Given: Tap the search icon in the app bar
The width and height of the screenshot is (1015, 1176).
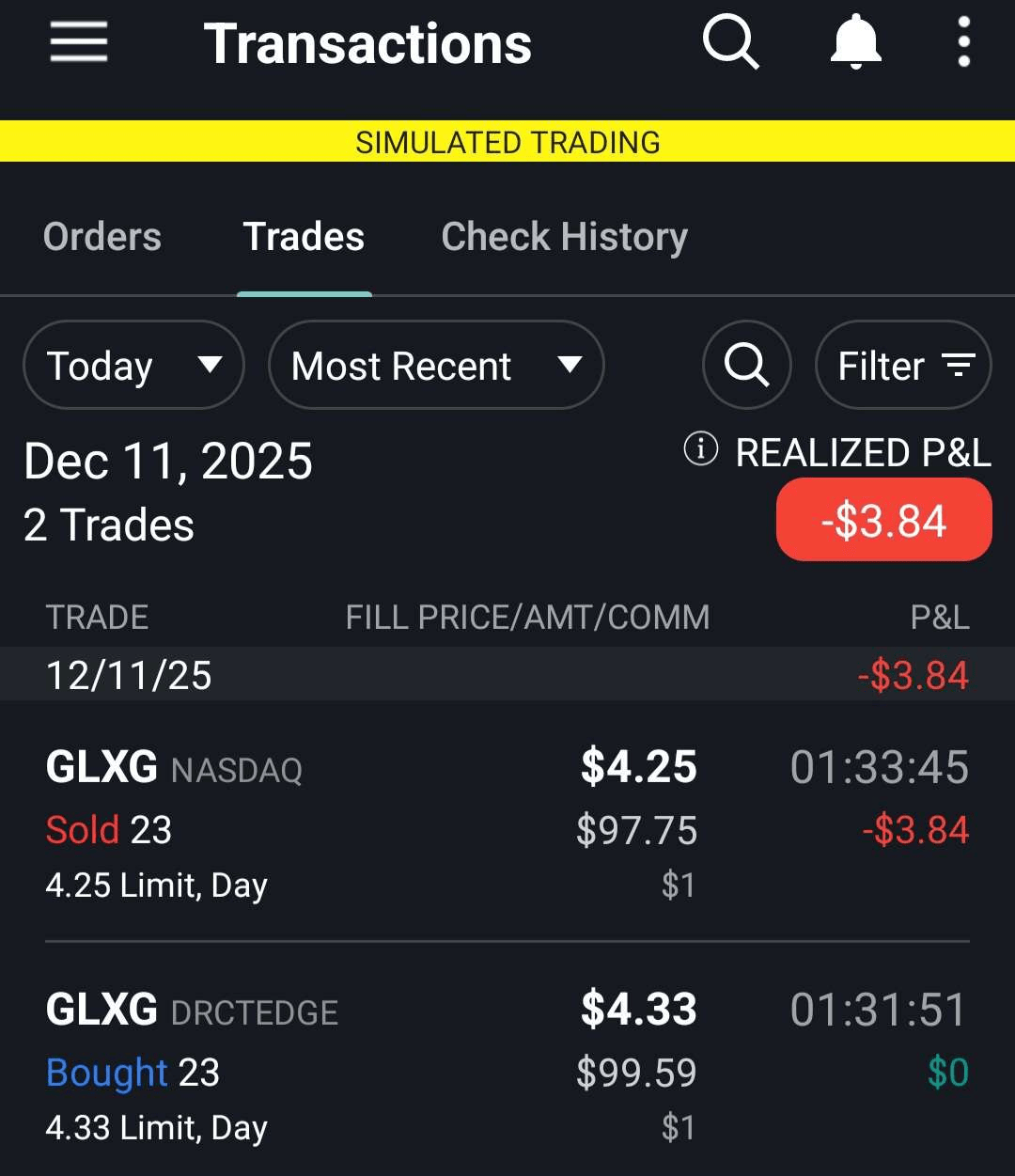Looking at the screenshot, I should tap(730, 43).
